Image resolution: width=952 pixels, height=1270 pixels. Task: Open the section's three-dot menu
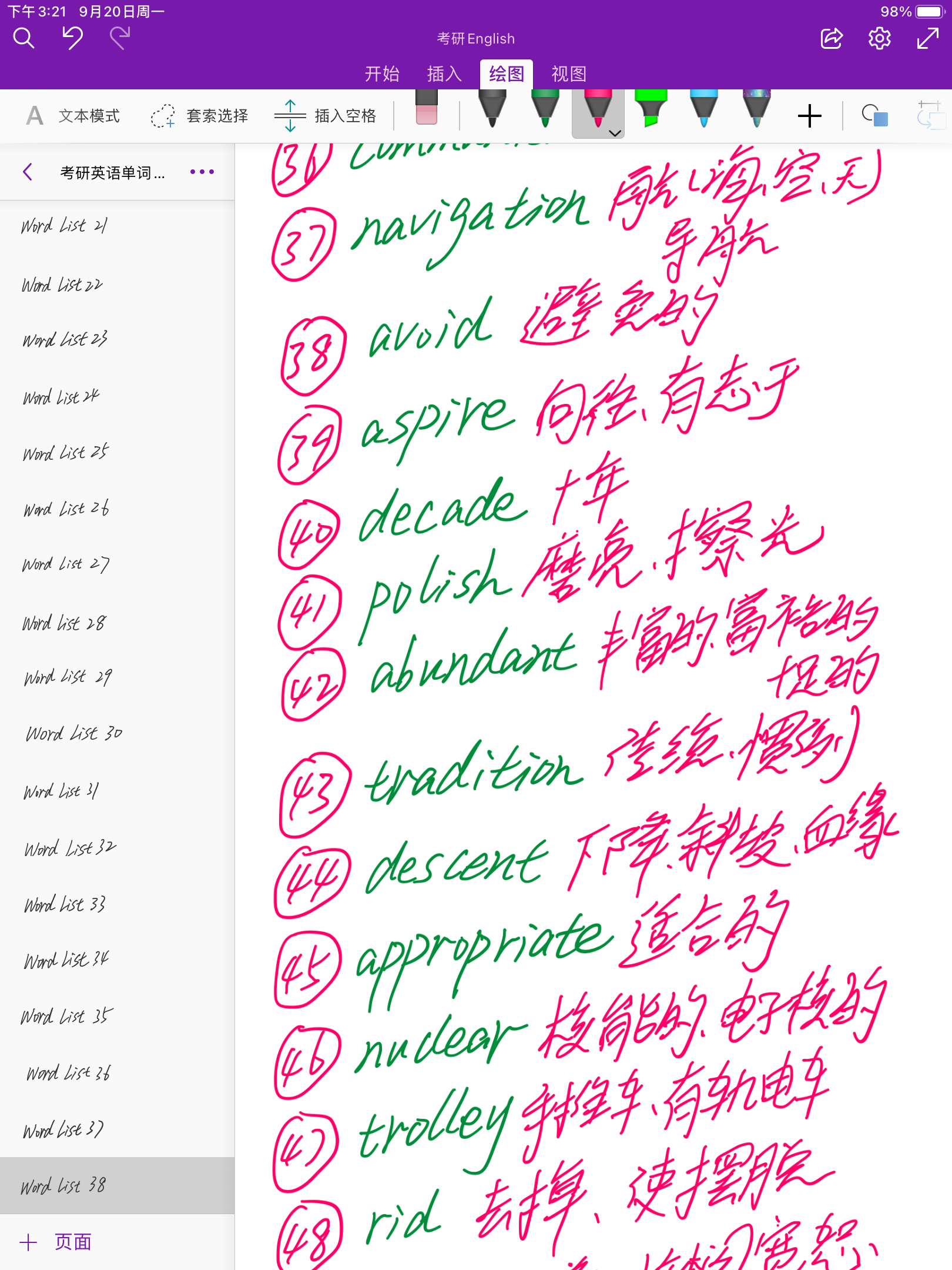click(x=202, y=172)
